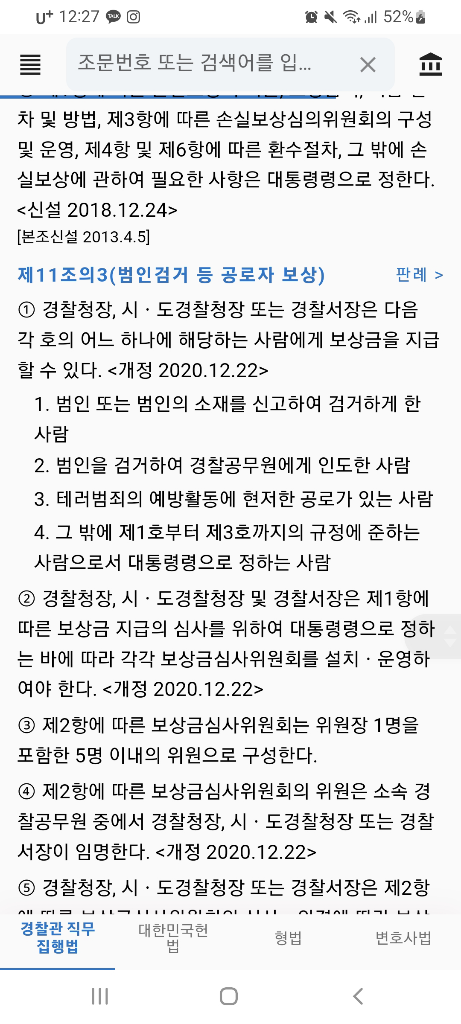Image resolution: width=461 pixels, height=1024 pixels.
Task: Switch to the 대한민국헌법 tab
Action: pyautogui.click(x=173, y=938)
